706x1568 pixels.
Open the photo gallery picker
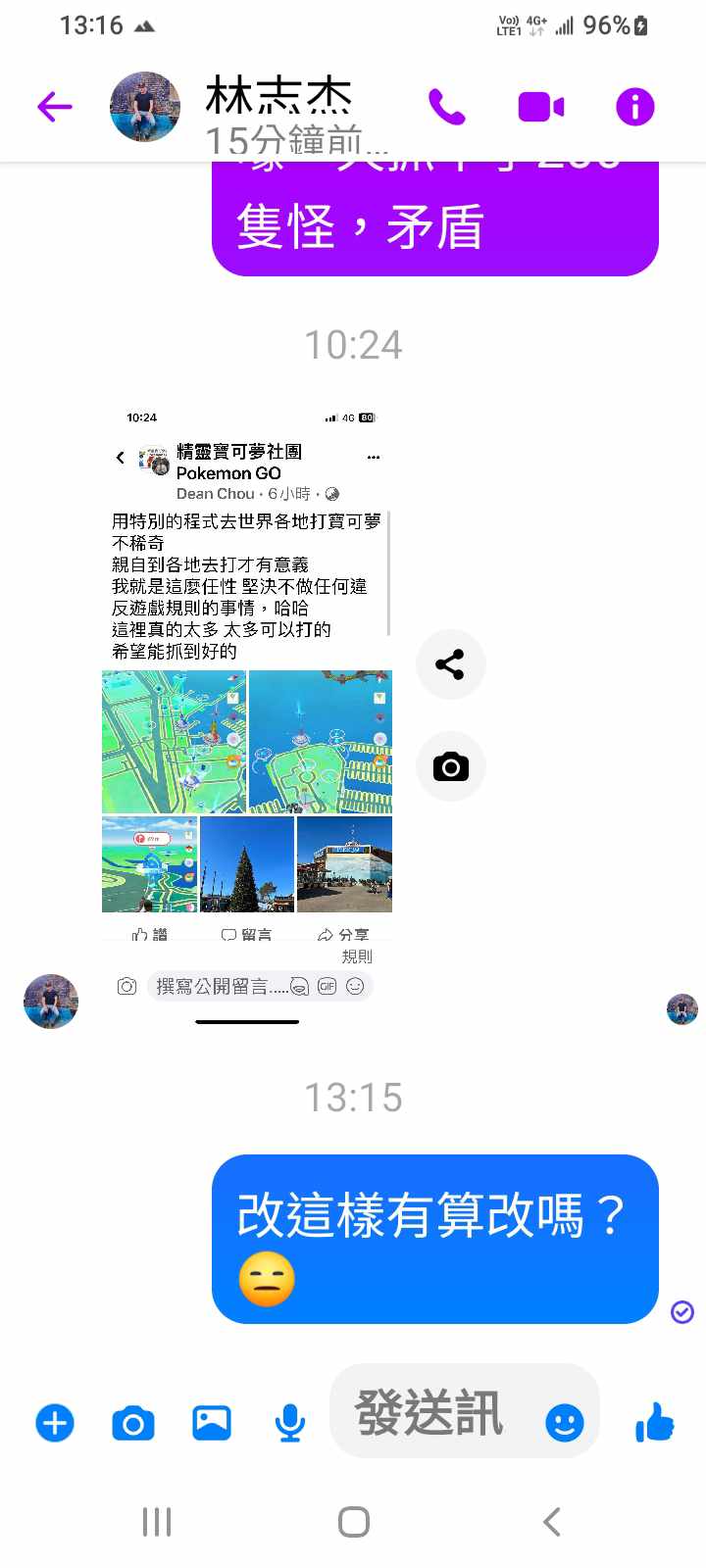pos(212,1423)
